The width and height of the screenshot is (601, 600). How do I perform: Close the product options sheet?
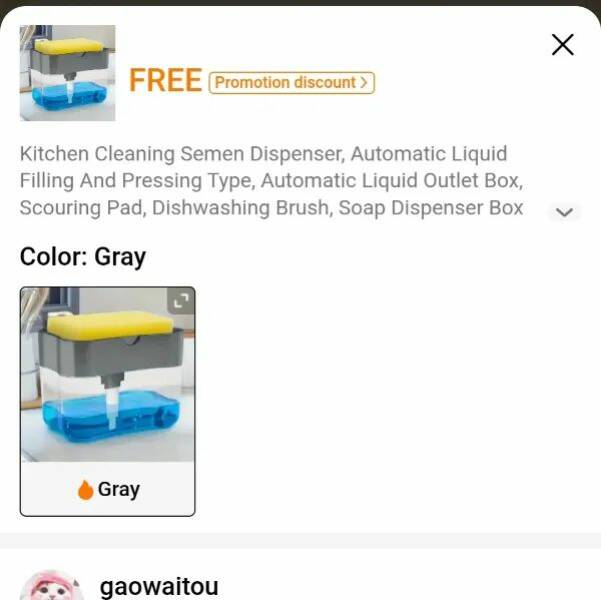coord(562,45)
